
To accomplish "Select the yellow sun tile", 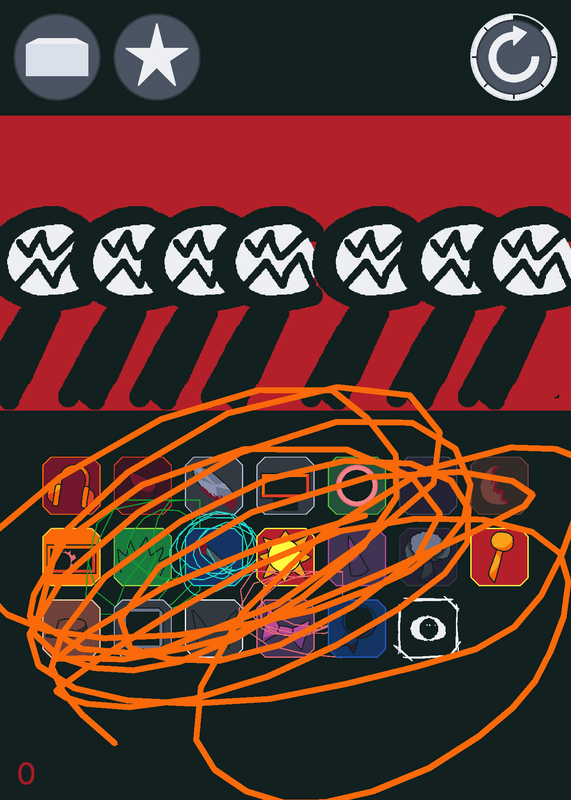I will 286,557.
